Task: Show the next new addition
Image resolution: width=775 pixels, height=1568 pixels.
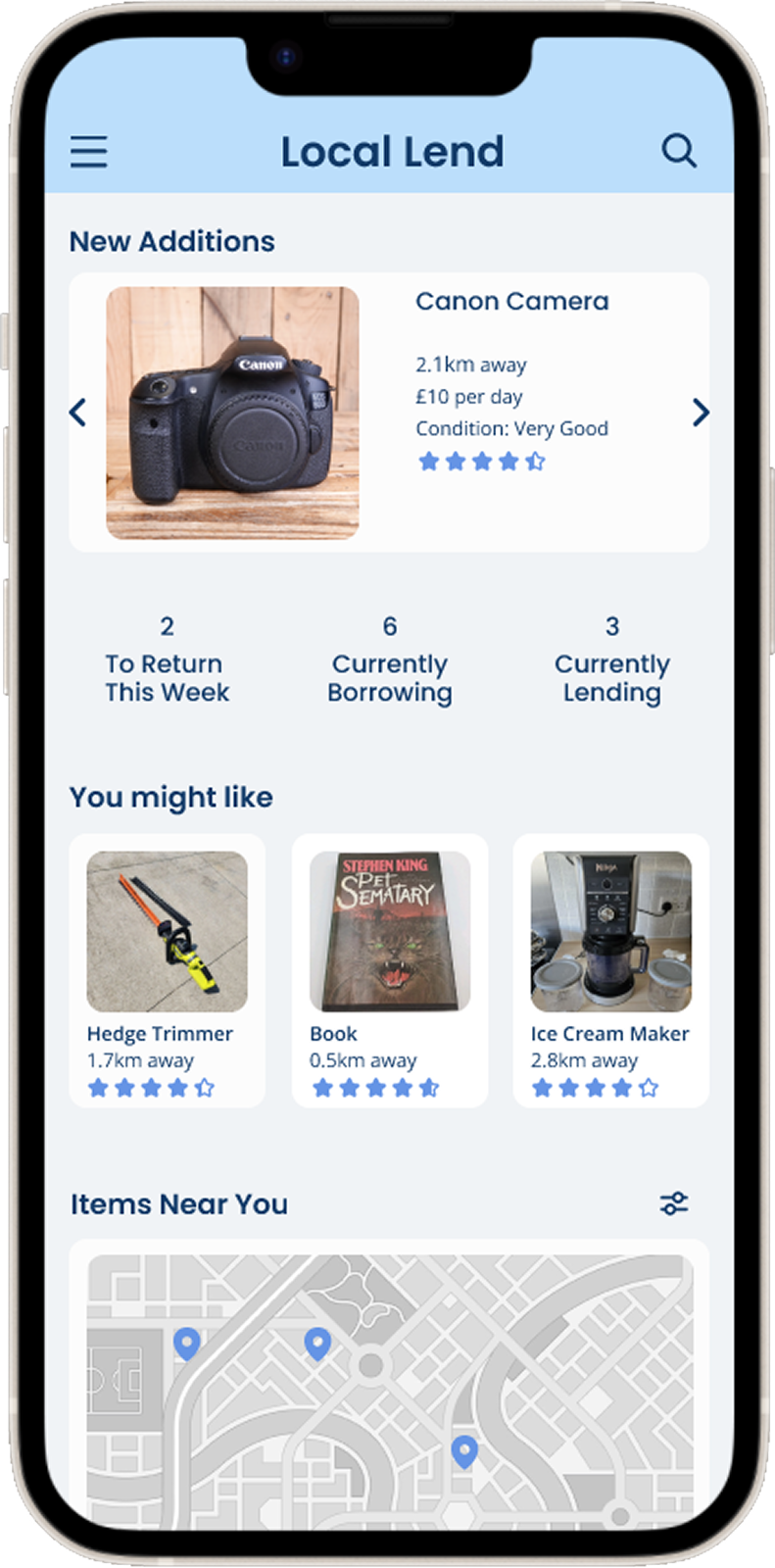Action: [x=701, y=413]
